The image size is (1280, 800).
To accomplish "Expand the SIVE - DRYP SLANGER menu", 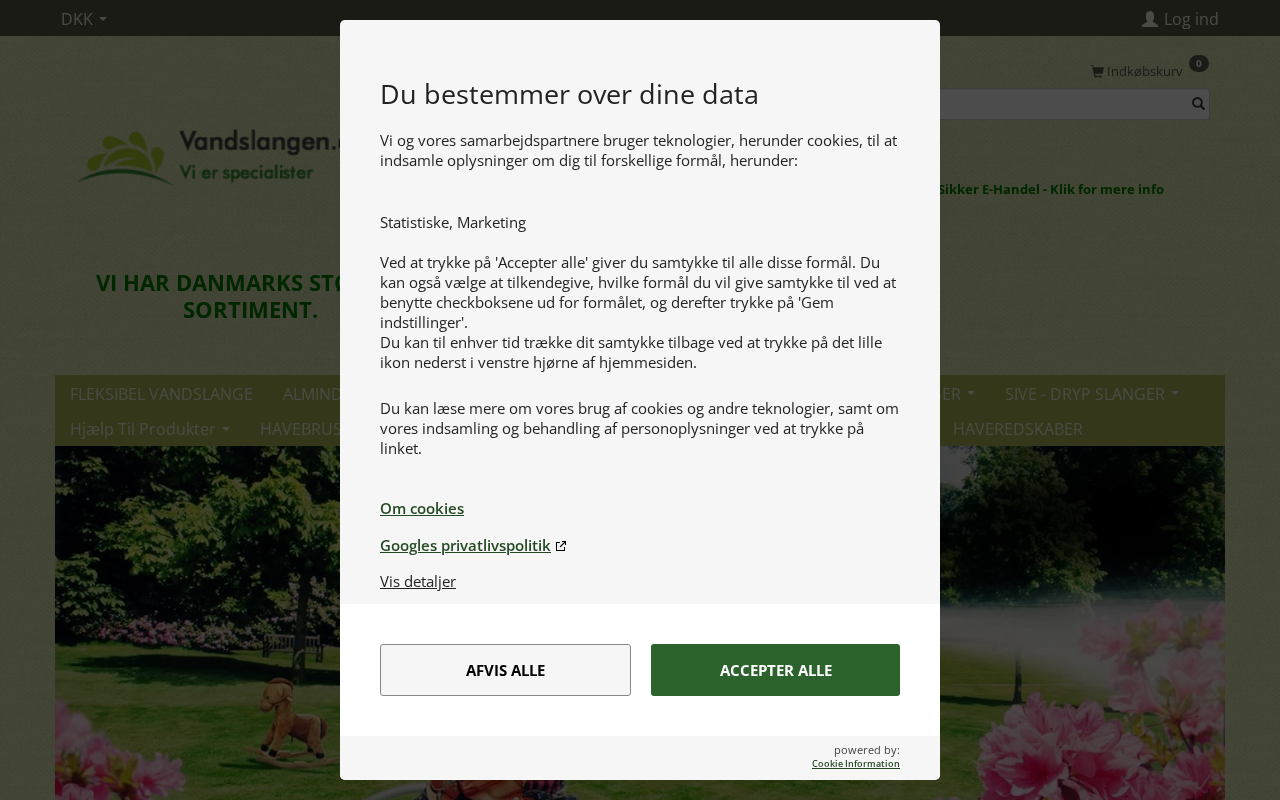I will 1091,394.
